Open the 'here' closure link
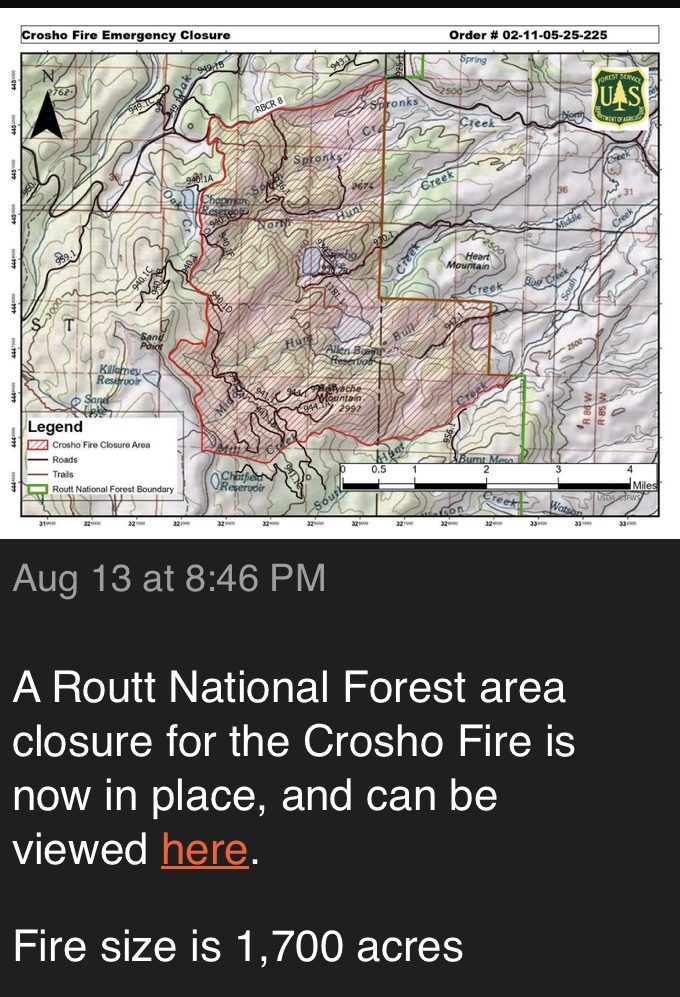Screen dimensions: 680x997 203,850
